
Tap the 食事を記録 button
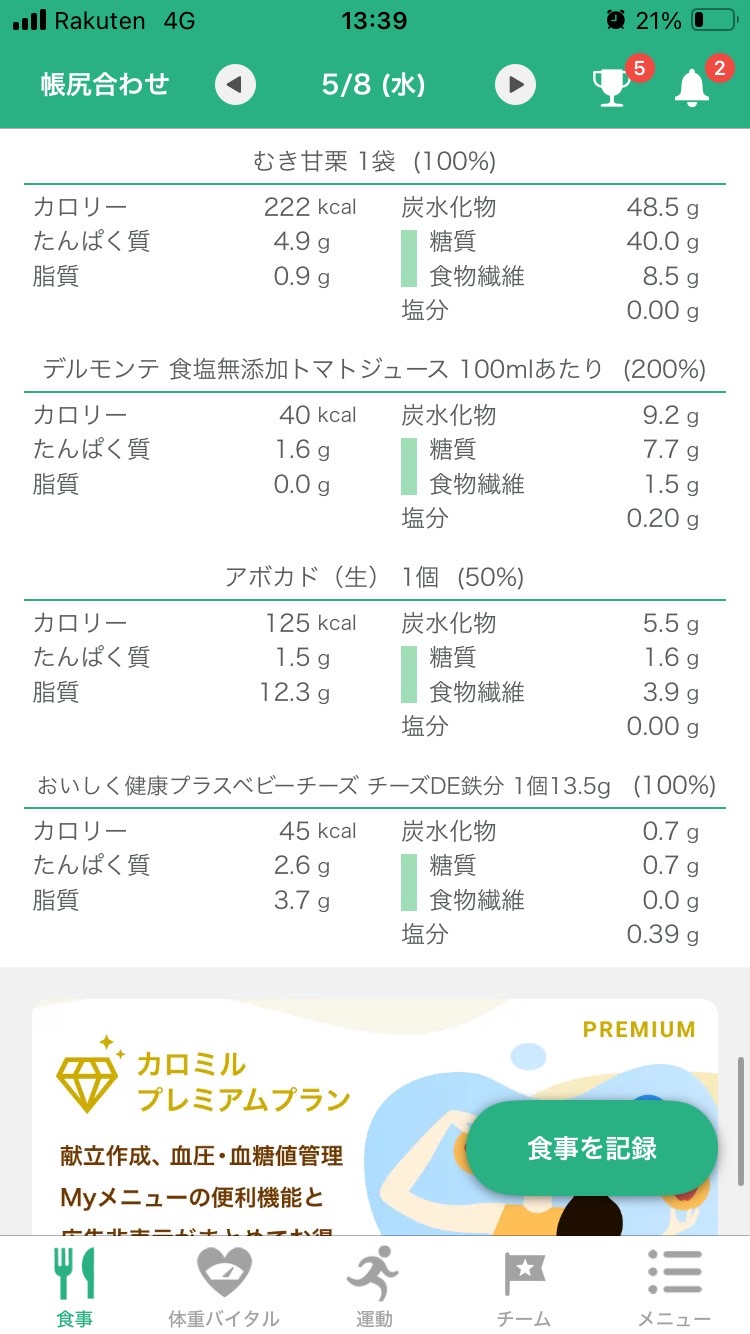click(592, 1148)
